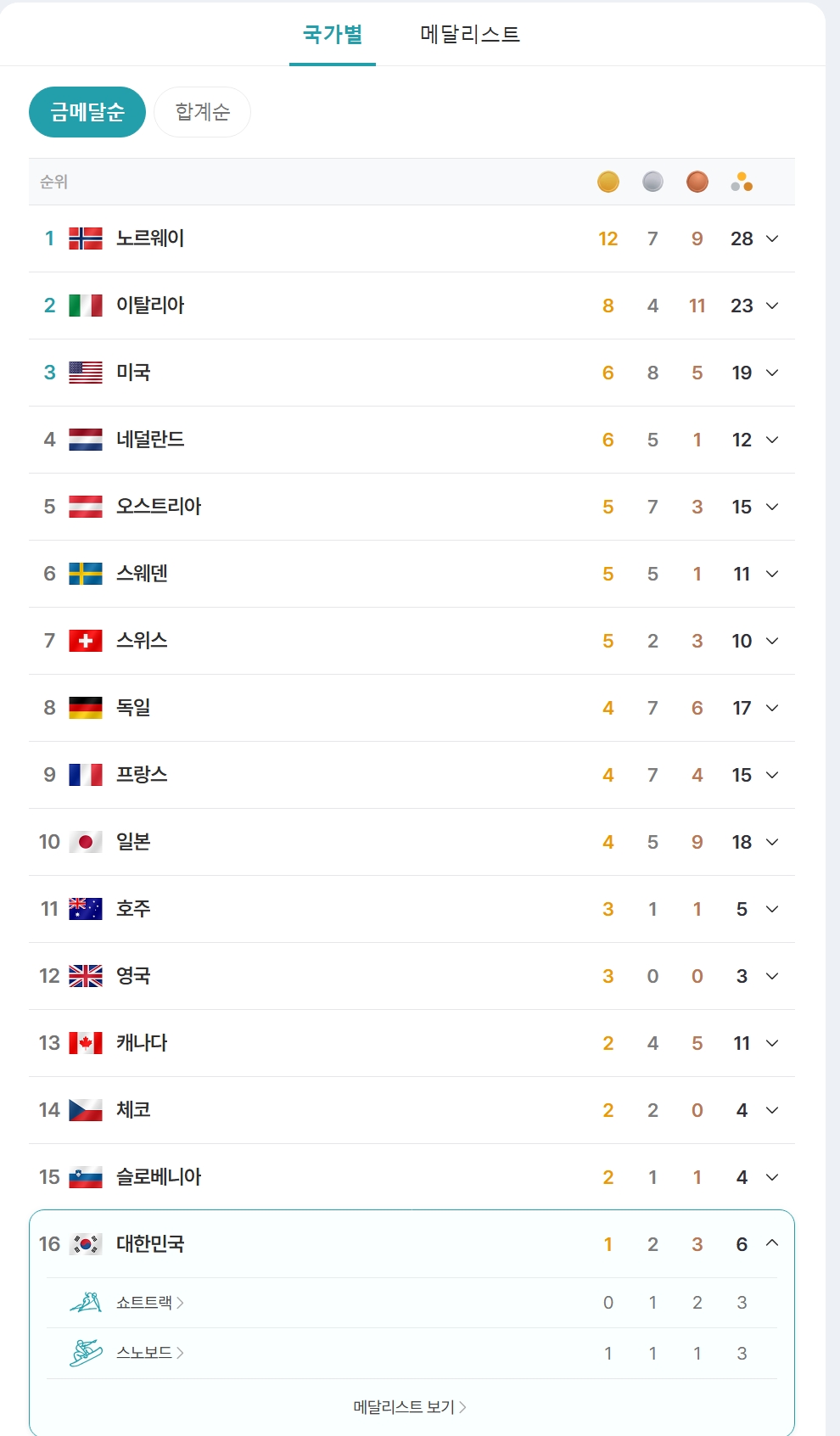840x1436 pixels.
Task: Switch to the 메달리스트 tab
Action: click(469, 35)
